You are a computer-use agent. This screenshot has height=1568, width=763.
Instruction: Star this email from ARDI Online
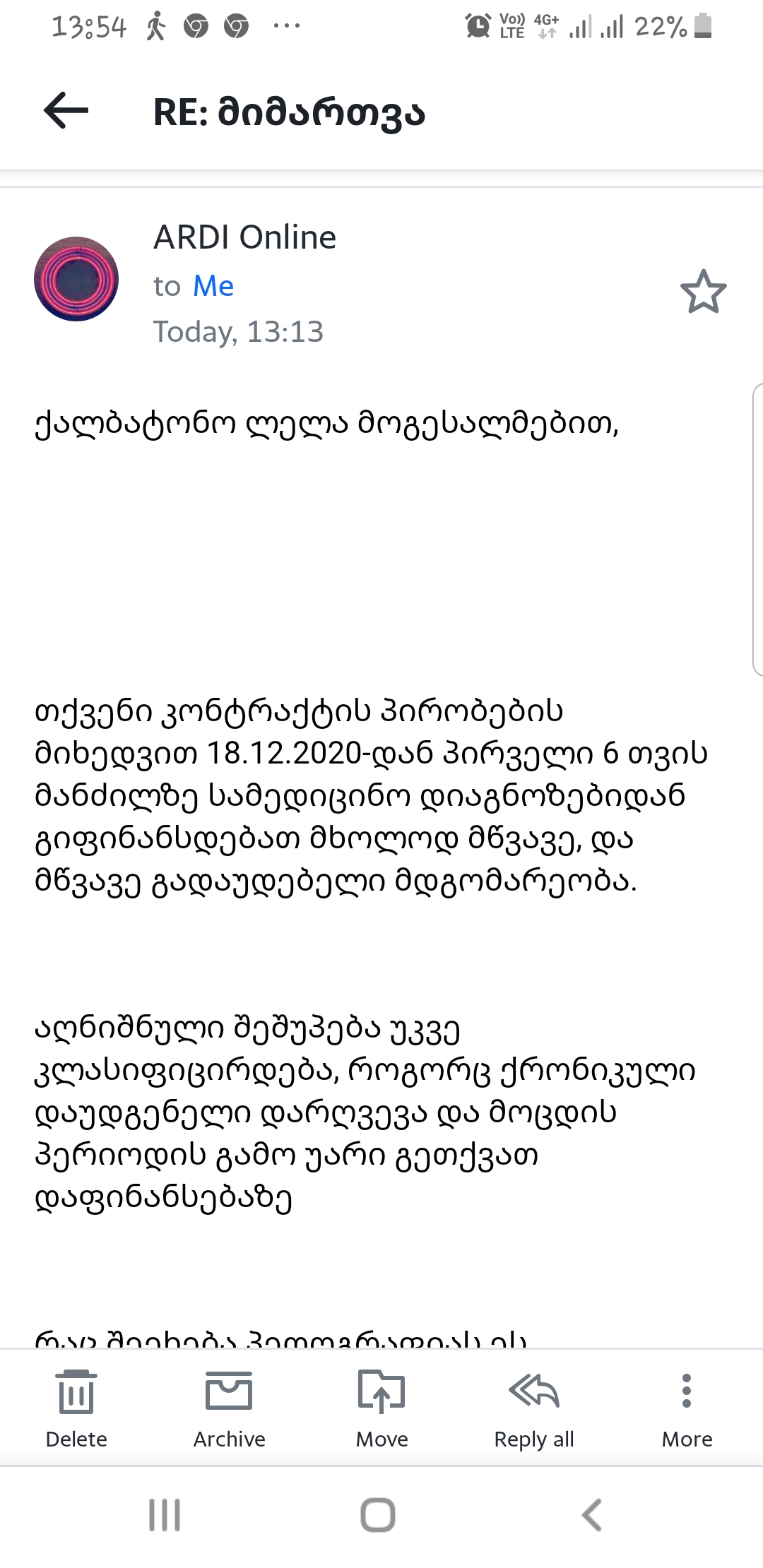point(703,291)
